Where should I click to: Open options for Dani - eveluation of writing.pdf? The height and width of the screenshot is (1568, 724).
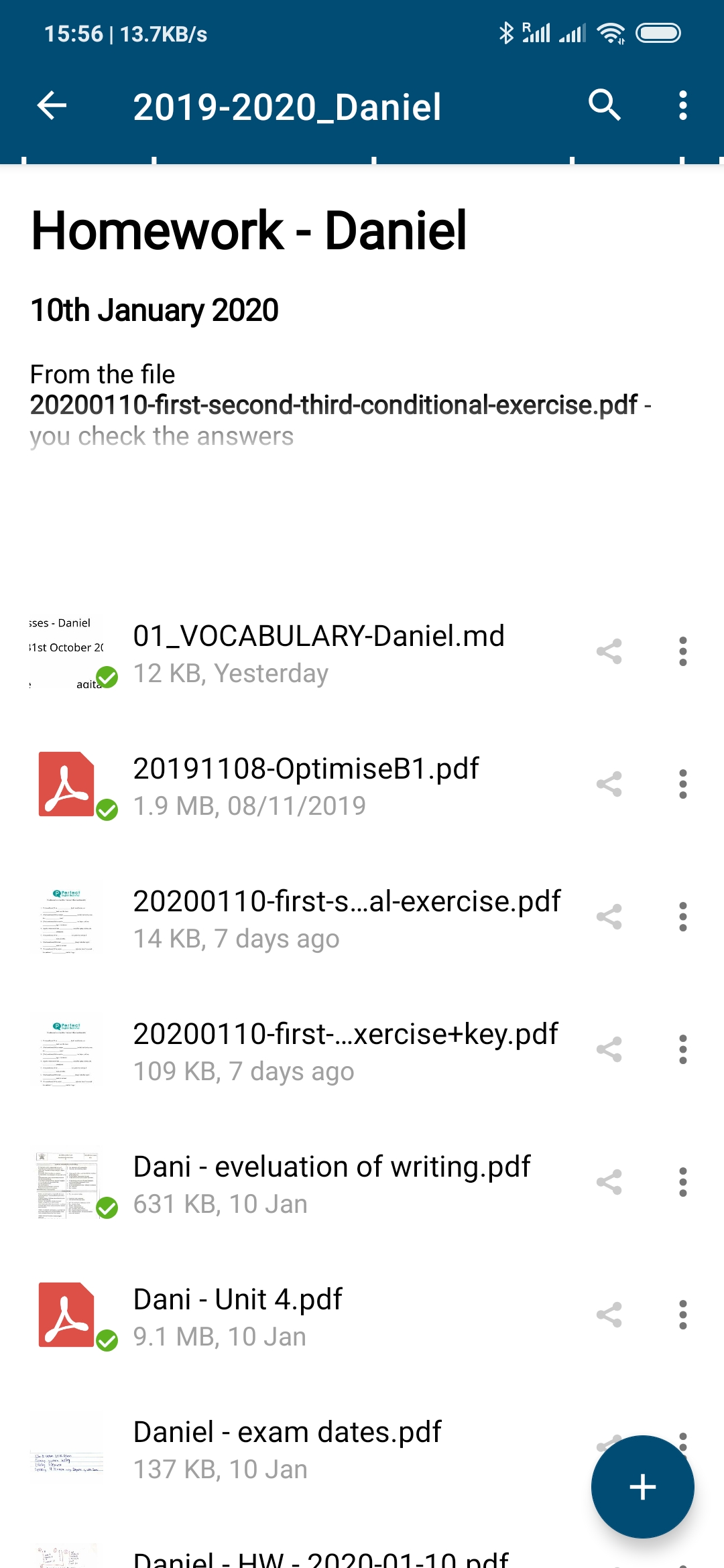coord(682,1182)
